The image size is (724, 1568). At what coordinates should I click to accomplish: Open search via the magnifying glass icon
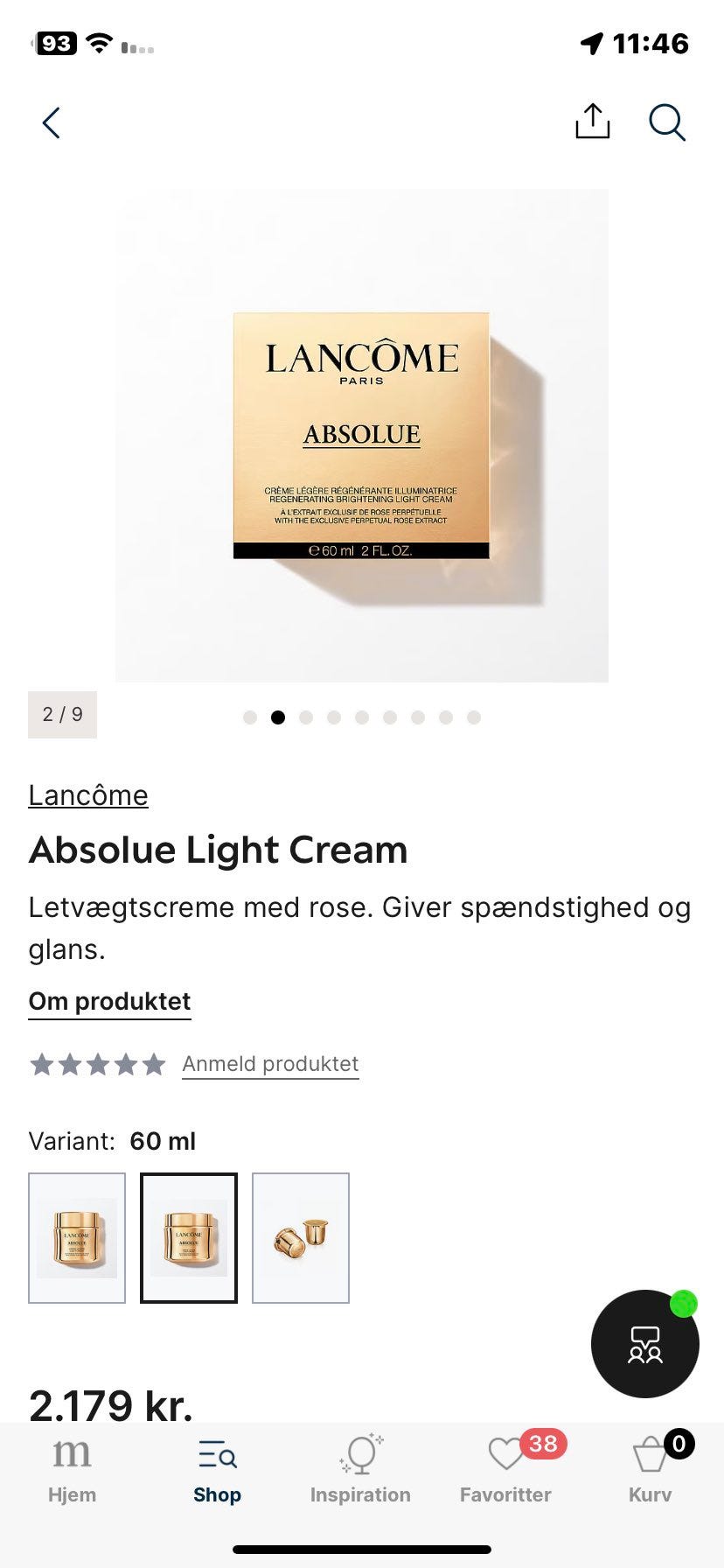tap(667, 122)
